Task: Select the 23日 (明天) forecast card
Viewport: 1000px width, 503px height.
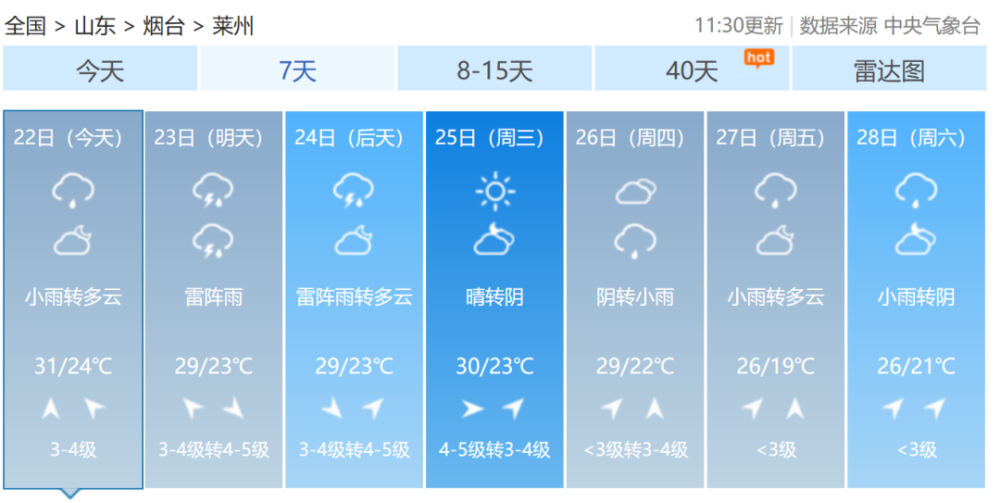Action: pos(213,298)
